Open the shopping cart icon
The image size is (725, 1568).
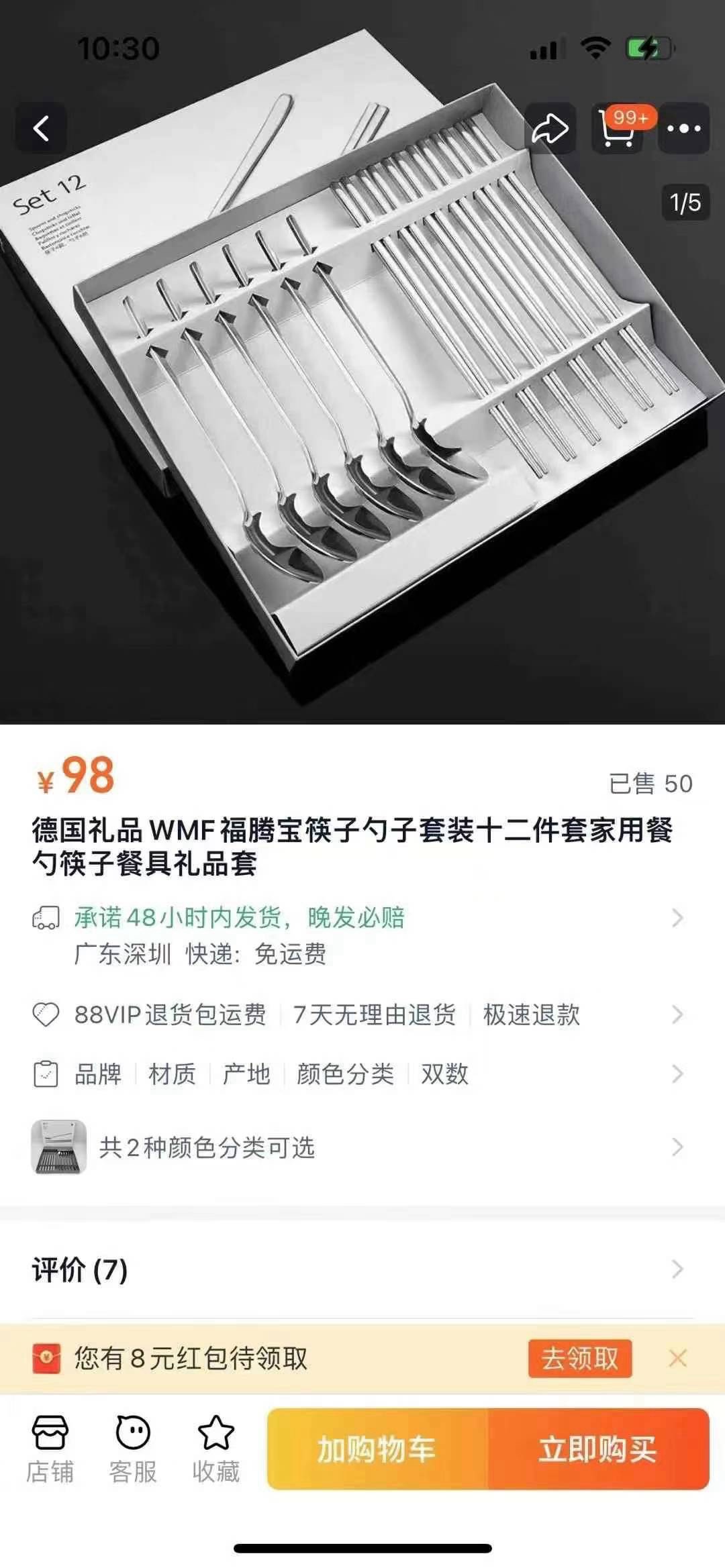point(618,128)
